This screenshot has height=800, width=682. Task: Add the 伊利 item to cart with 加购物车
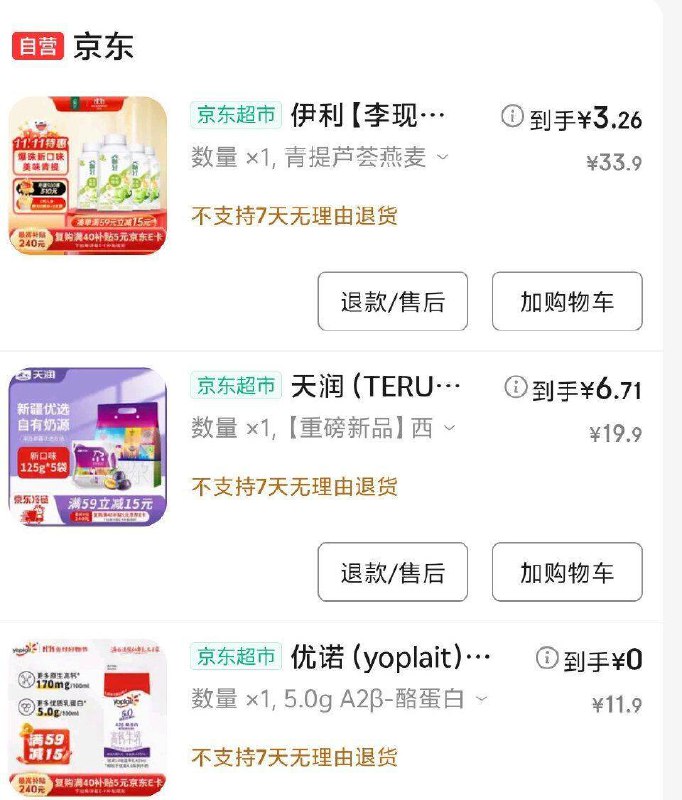pyautogui.click(x=566, y=301)
